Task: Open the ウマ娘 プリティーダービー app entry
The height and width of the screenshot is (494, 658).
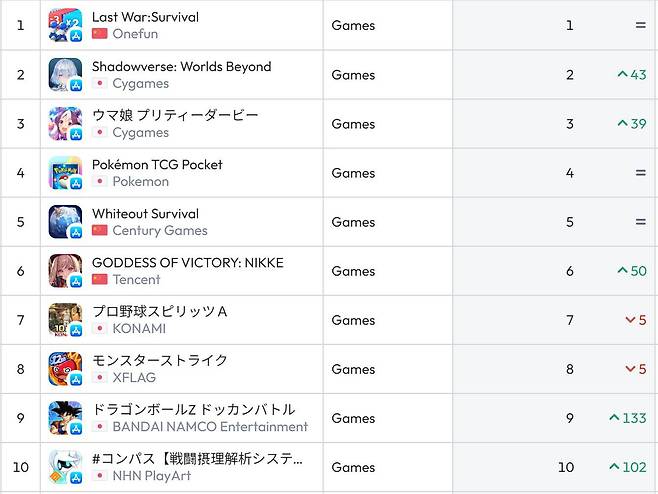Action: point(175,115)
